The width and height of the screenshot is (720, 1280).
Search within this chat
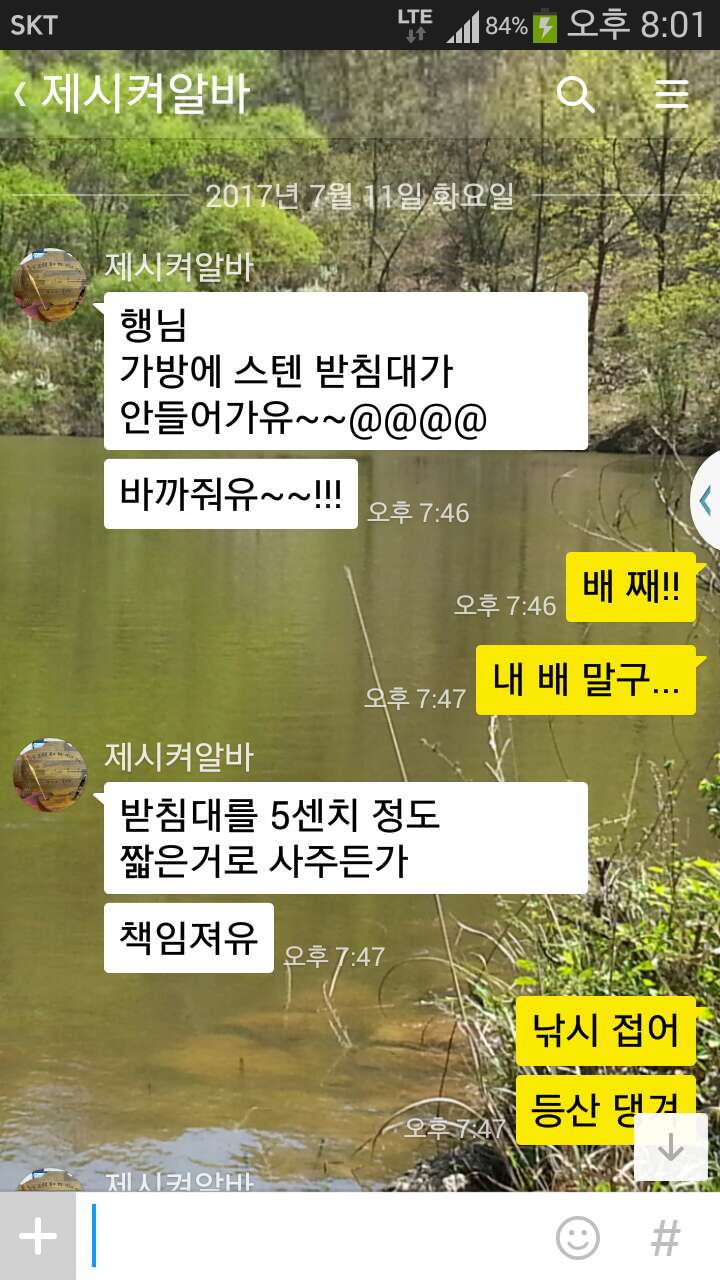coord(575,95)
